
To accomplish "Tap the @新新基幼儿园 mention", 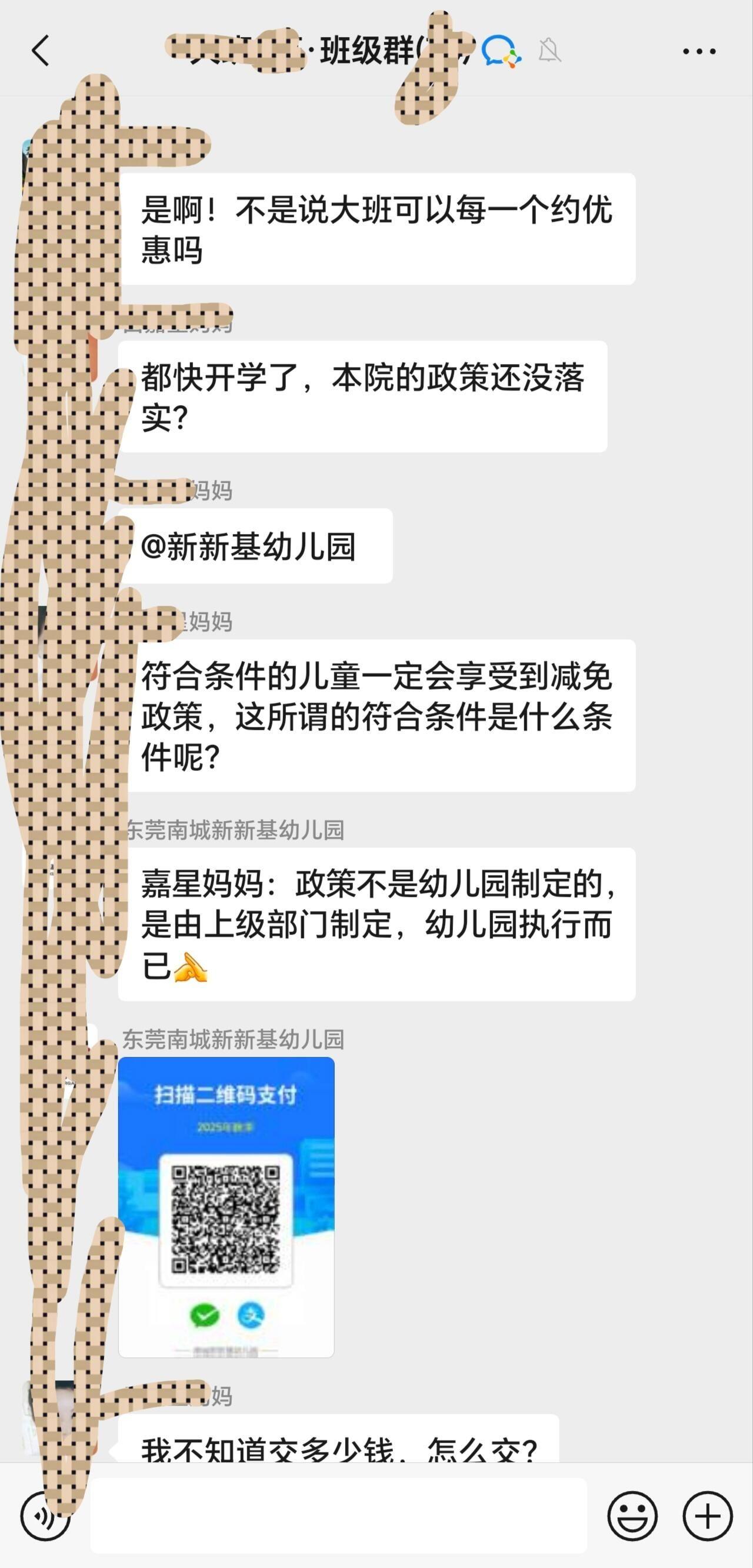I will tap(248, 546).
